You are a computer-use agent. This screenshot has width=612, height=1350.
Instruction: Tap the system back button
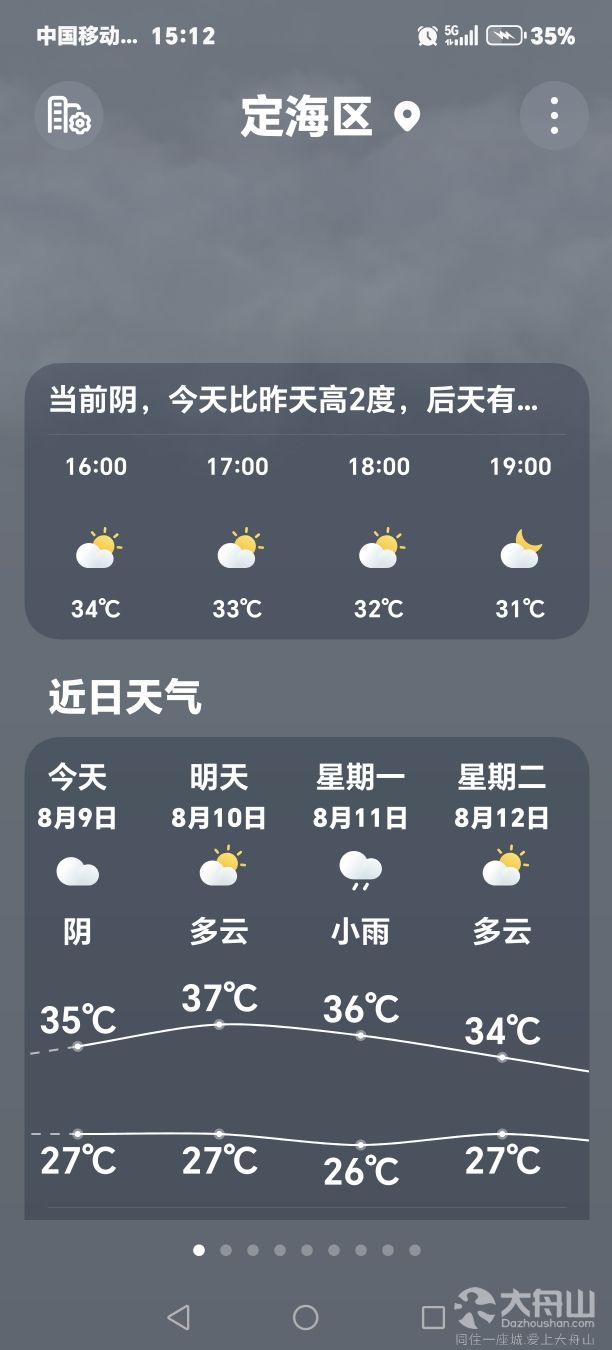tap(179, 1317)
